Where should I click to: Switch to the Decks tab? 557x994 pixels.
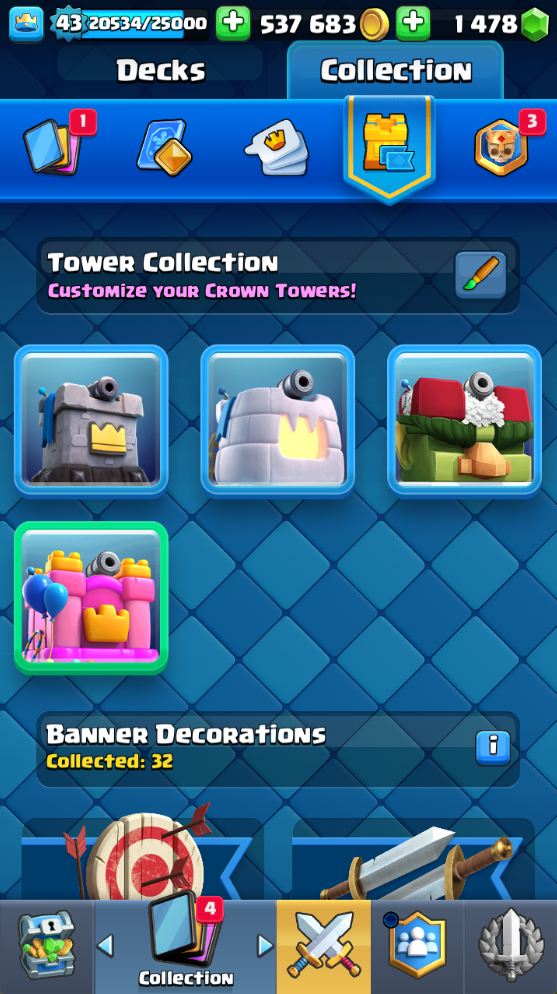[x=160, y=70]
